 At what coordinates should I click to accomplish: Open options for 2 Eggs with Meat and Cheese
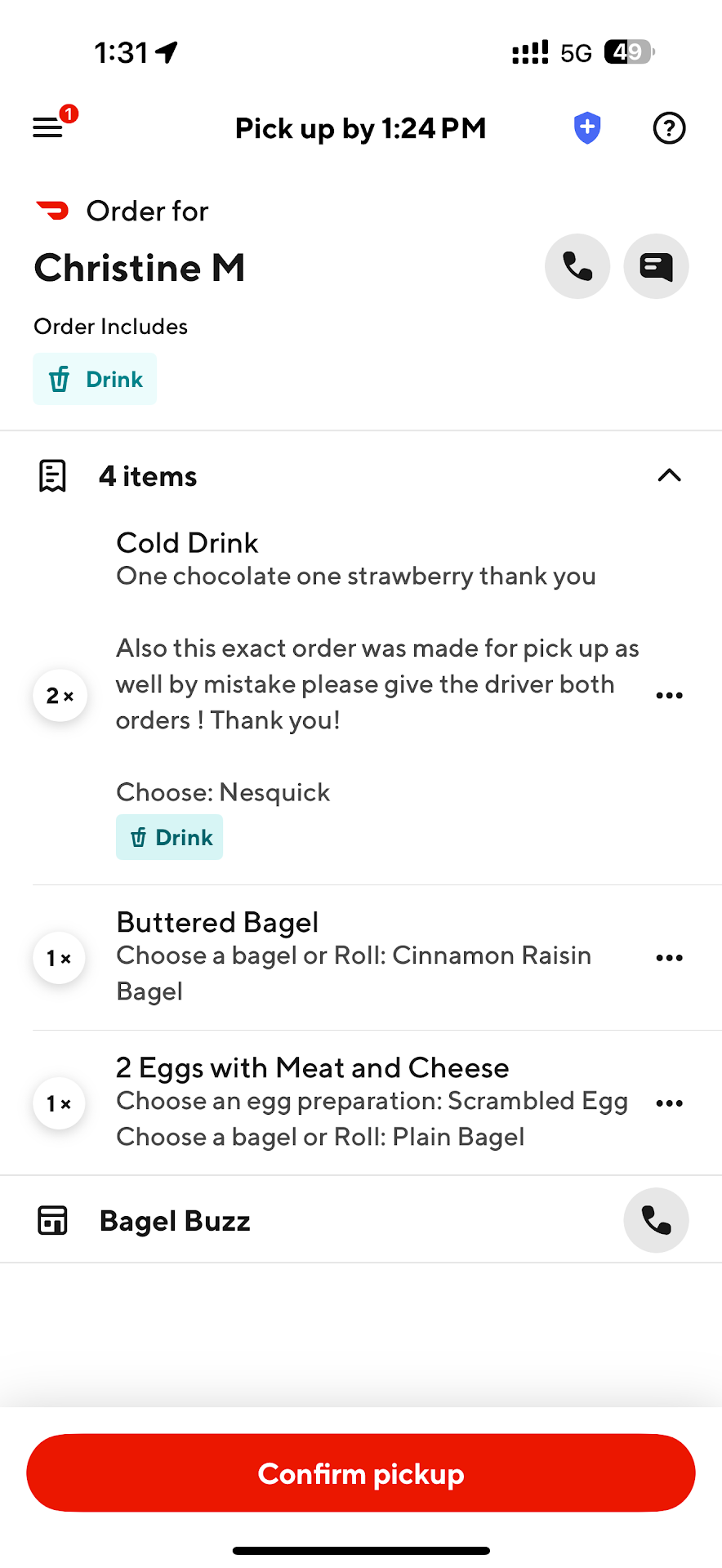tap(669, 1103)
